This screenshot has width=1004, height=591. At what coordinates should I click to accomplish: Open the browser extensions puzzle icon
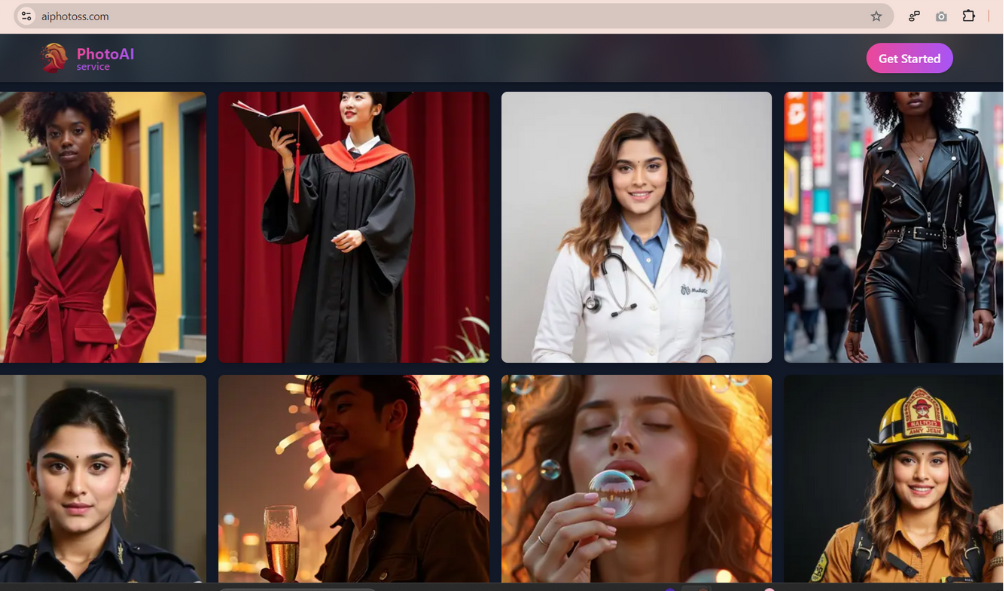(969, 16)
